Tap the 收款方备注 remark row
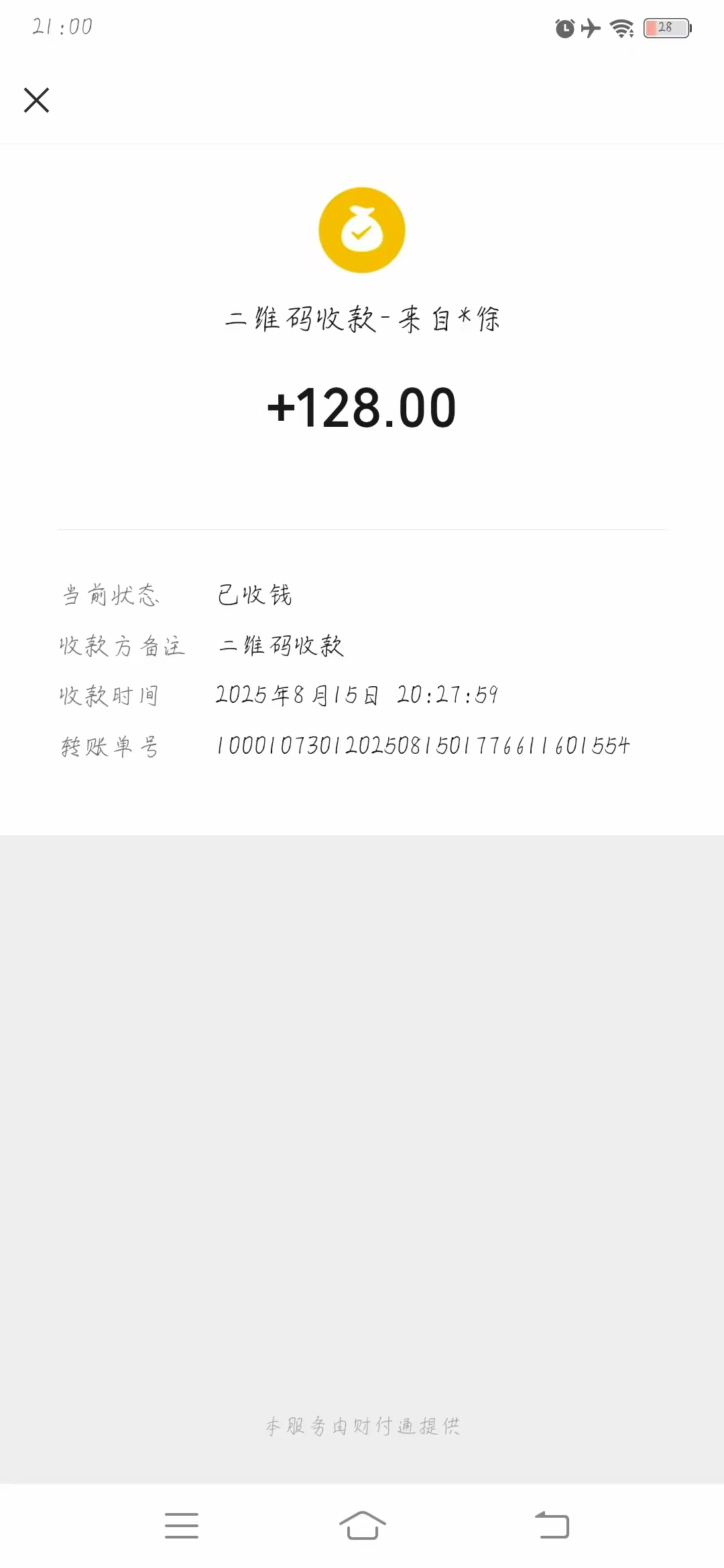 121,645
